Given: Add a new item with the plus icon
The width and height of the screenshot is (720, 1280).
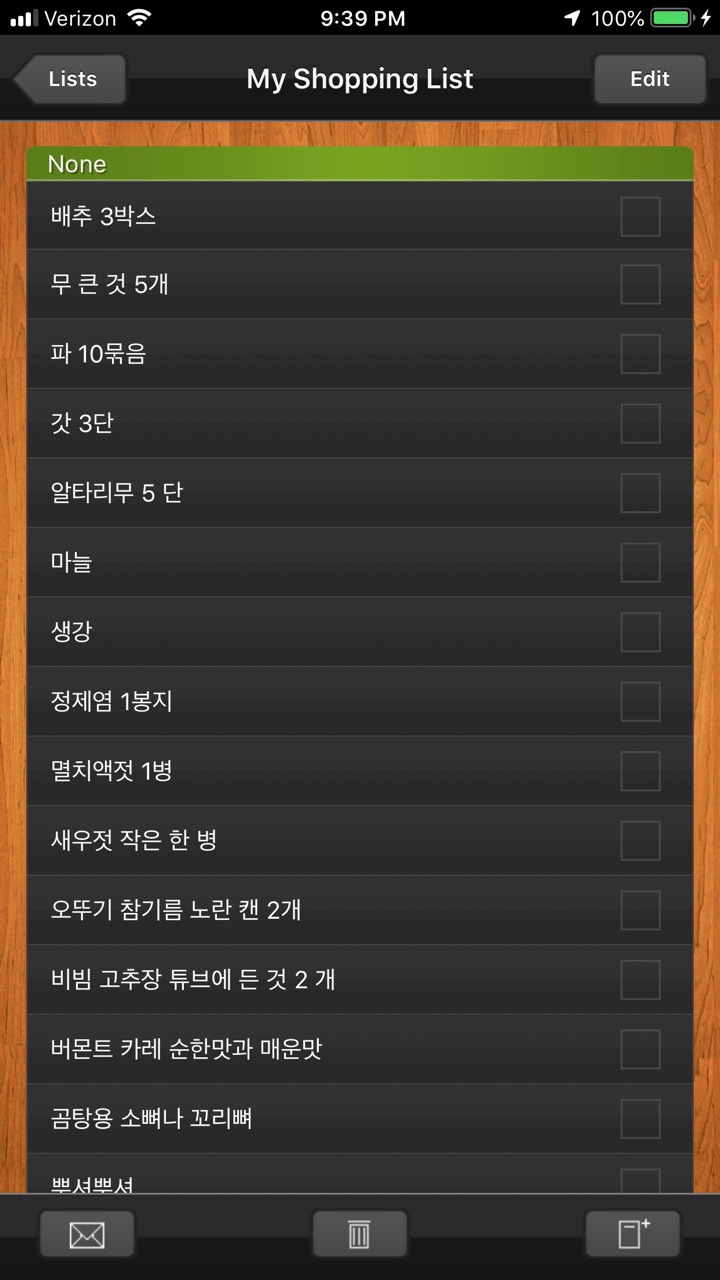Looking at the screenshot, I should [632, 1234].
